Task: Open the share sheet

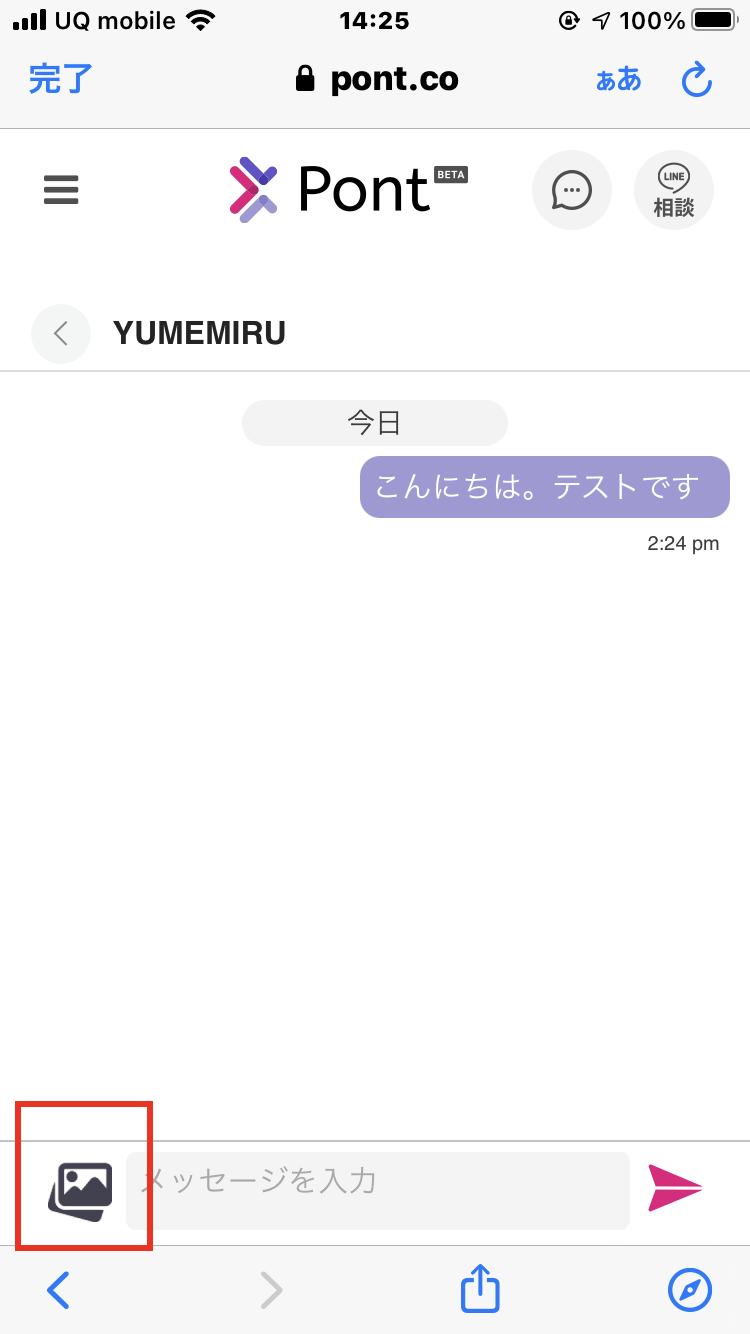Action: click(480, 1288)
